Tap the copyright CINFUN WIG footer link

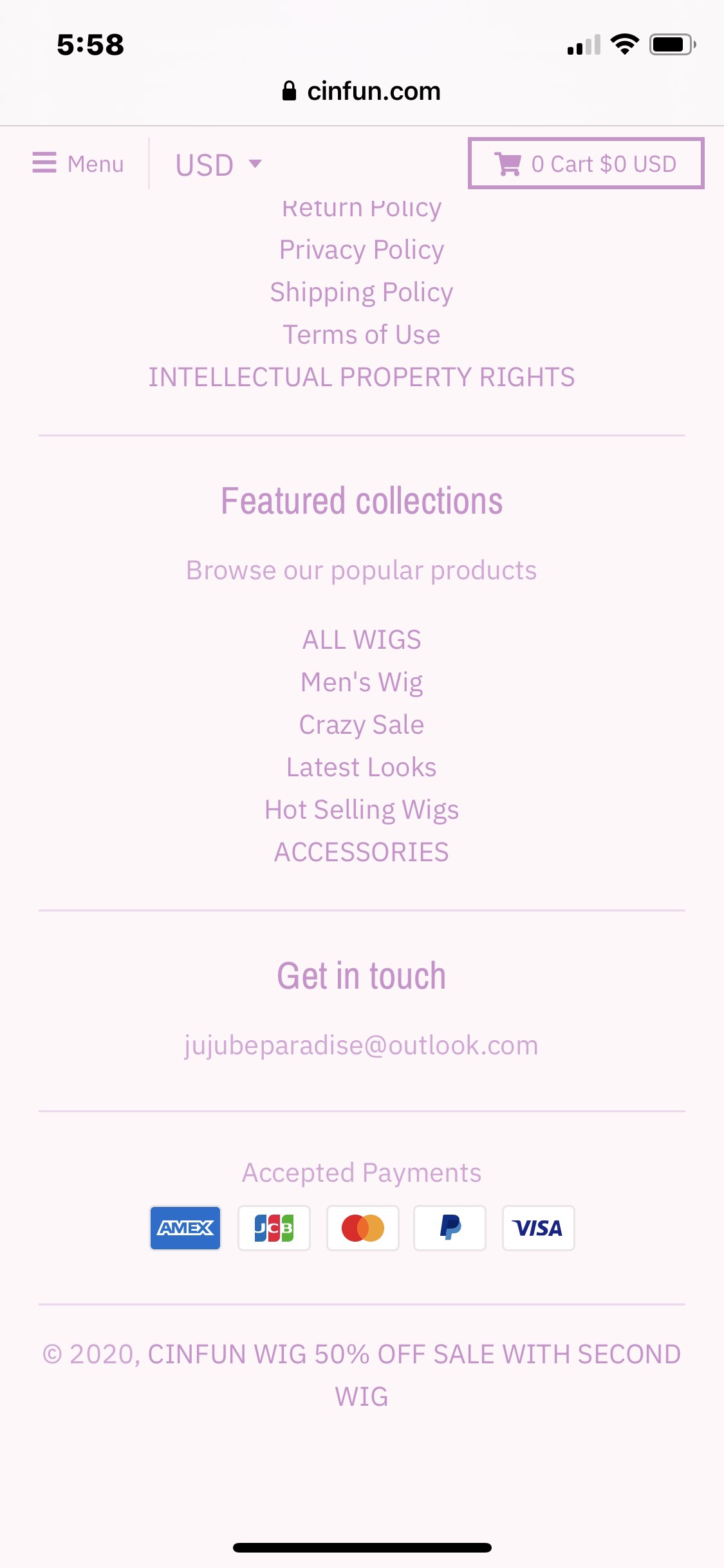412,1354
